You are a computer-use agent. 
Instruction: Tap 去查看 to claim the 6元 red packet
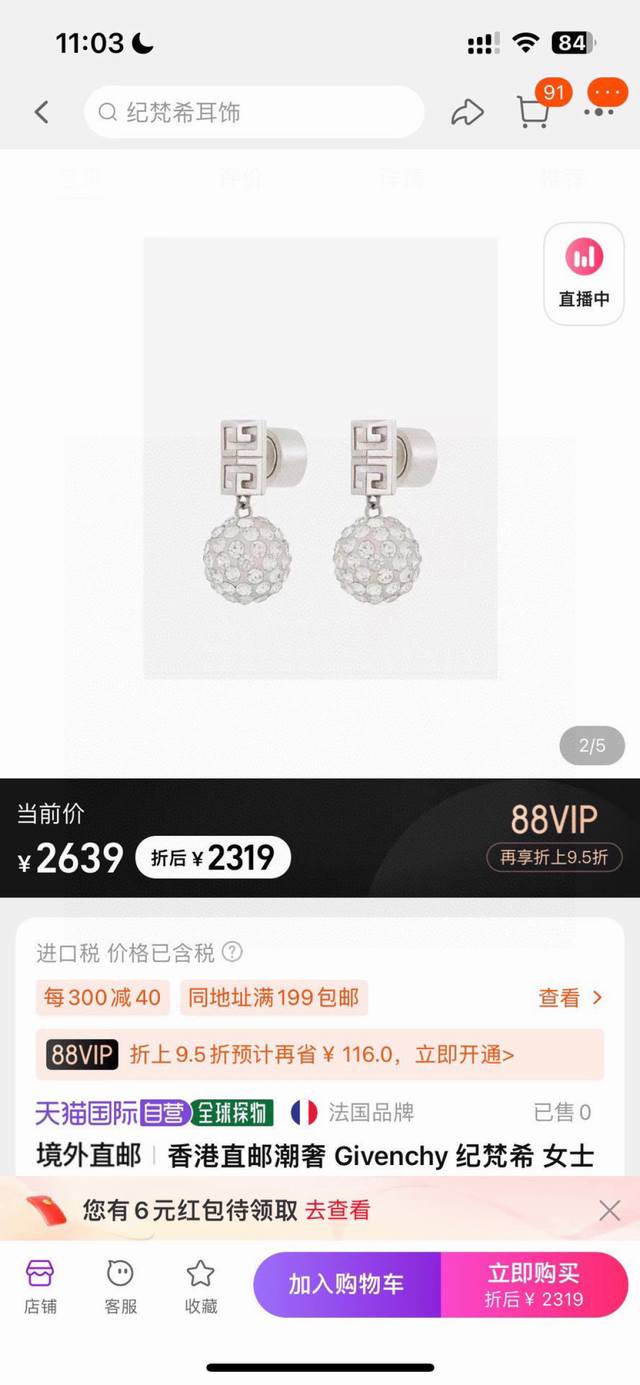337,1210
